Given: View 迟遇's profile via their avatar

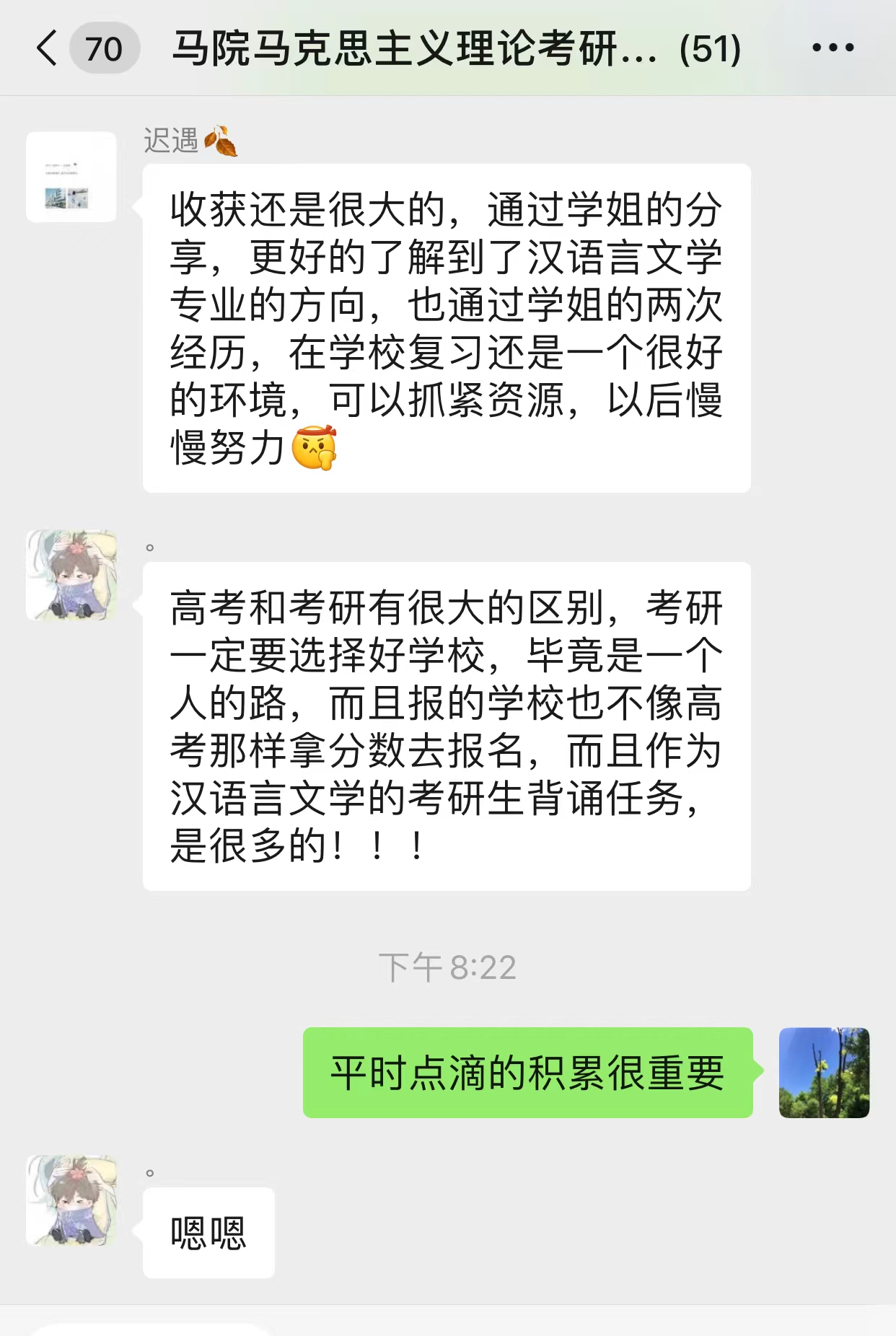Looking at the screenshot, I should [x=71, y=177].
